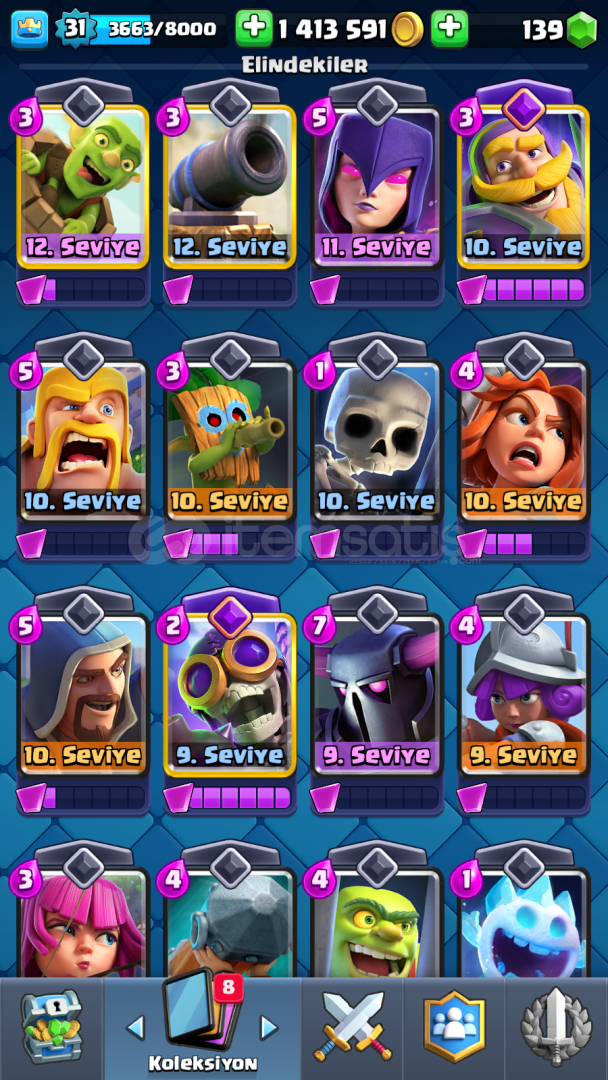608x1080 pixels.
Task: Add gems with the plus button
Action: point(450,28)
